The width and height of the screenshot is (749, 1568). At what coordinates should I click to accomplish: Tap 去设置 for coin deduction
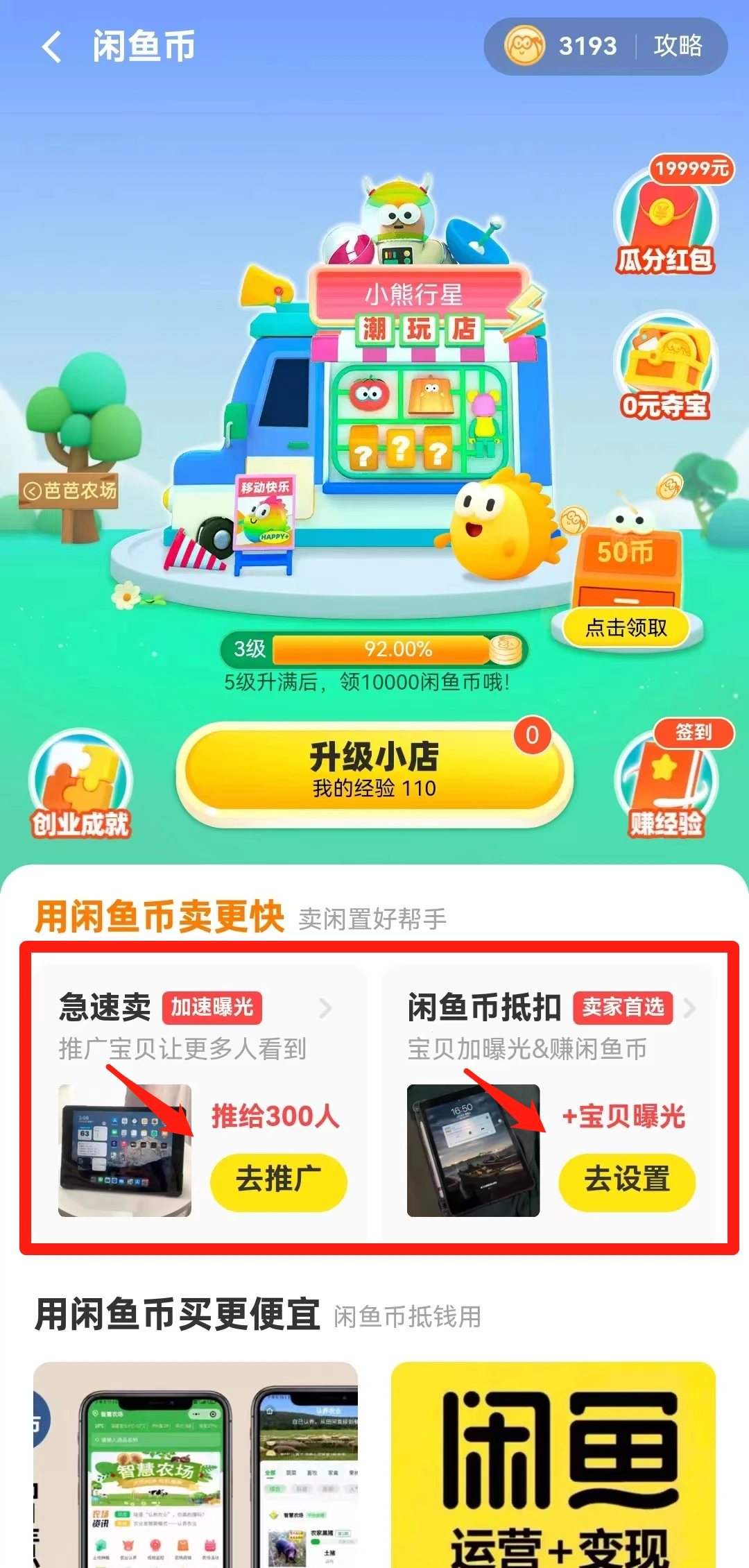[x=627, y=1179]
